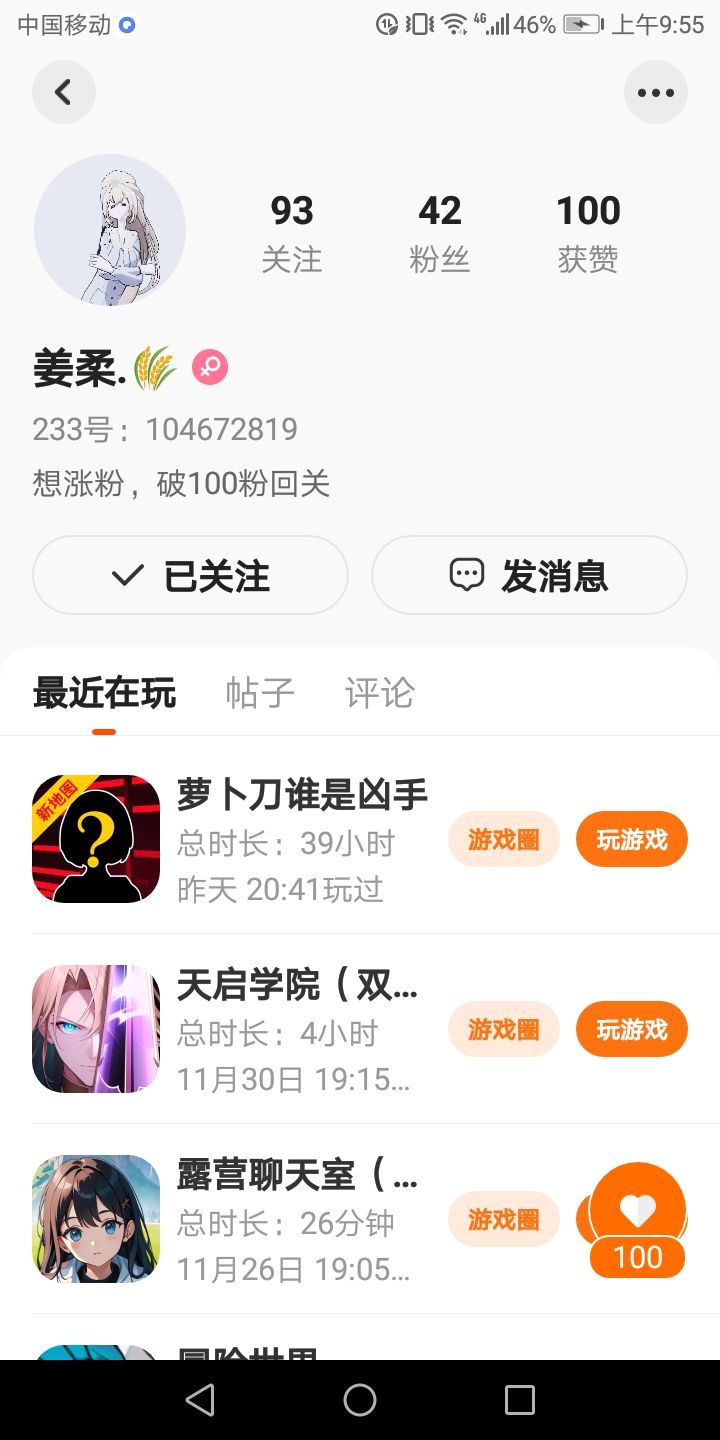Tap 玩游戏 for 天启学院
720x1440 pixels.
click(x=631, y=1029)
